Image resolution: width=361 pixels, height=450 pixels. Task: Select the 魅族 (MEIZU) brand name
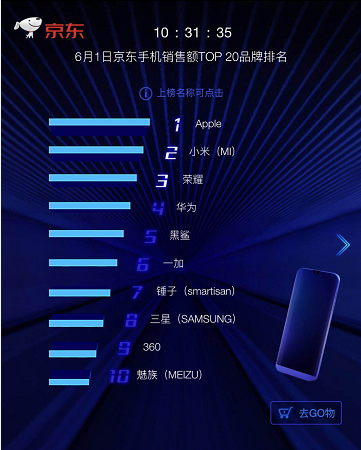tap(169, 375)
